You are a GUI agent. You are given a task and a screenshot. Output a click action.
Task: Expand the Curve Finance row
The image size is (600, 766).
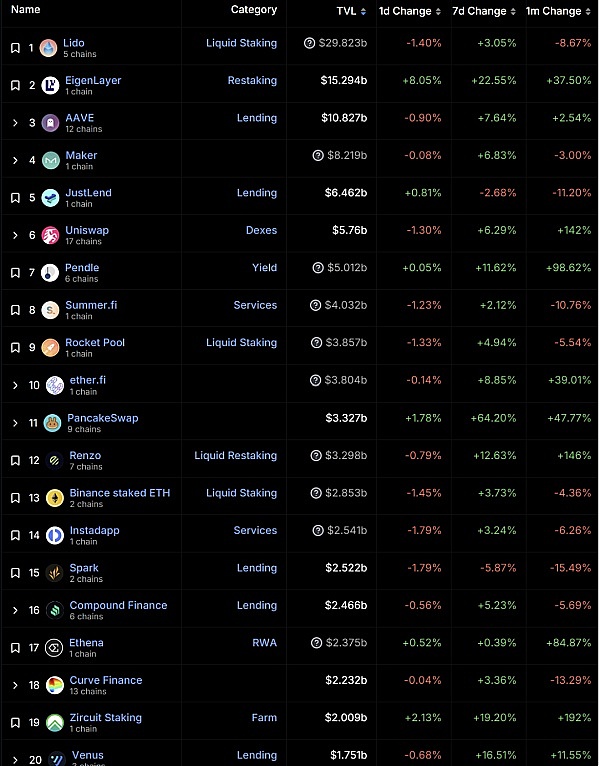point(15,685)
